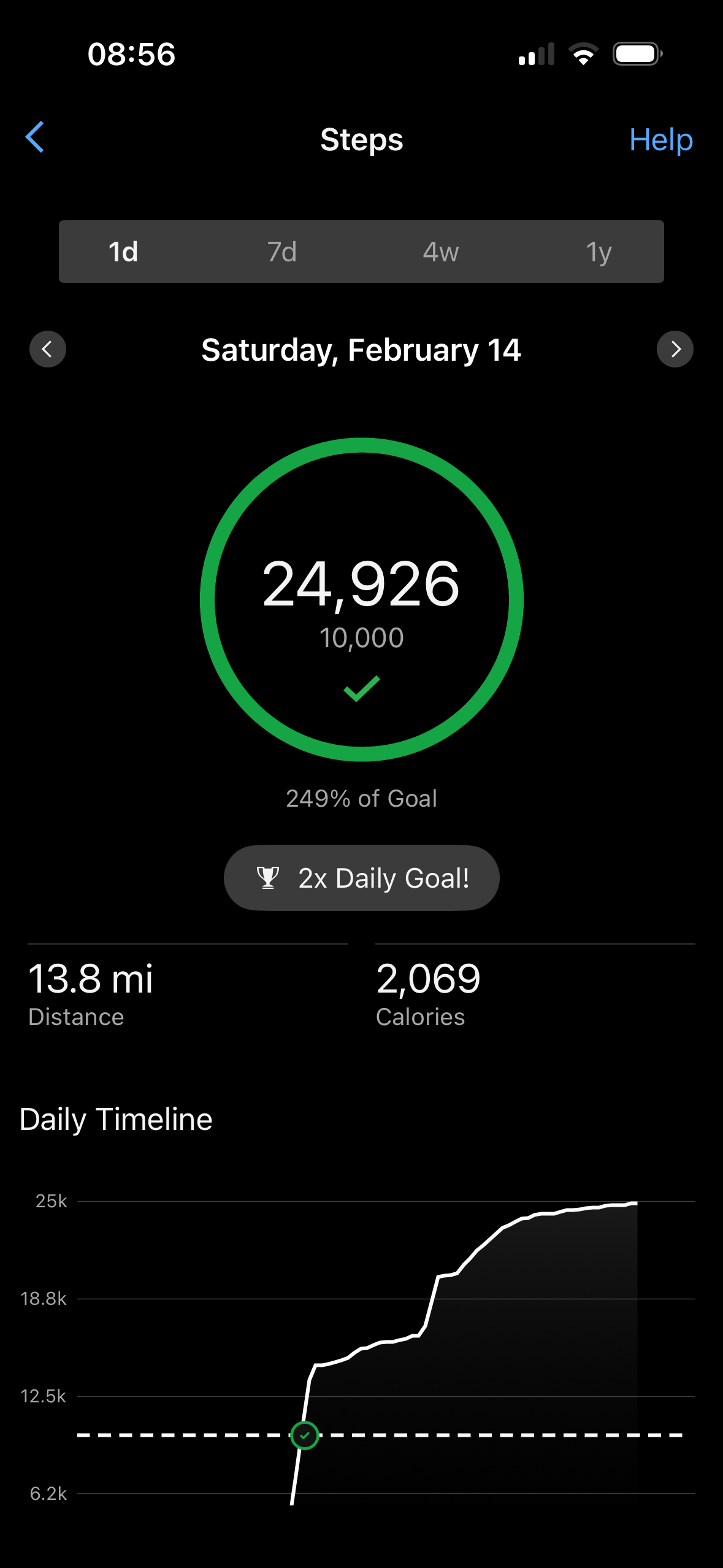Select the 1d time range

(x=123, y=252)
